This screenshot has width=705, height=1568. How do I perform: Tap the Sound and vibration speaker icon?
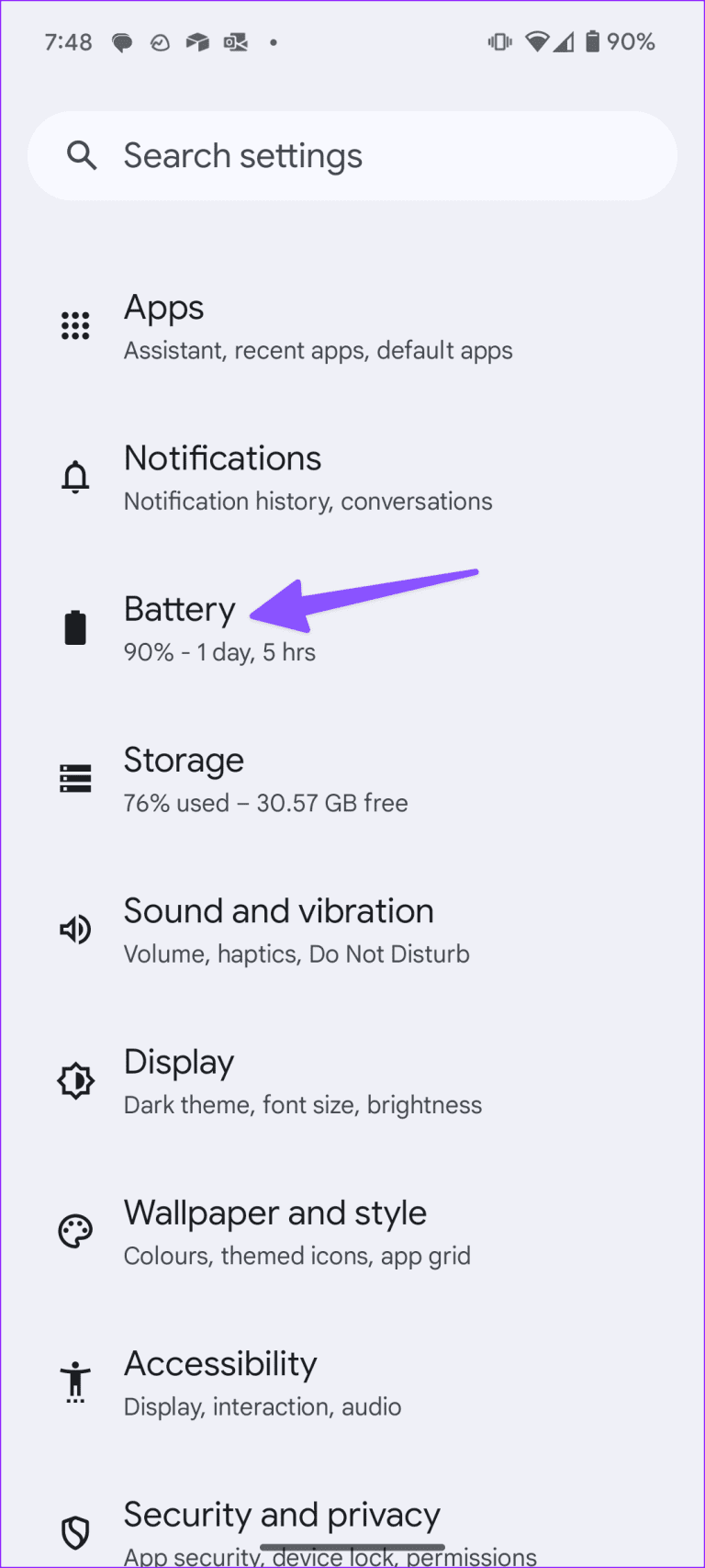click(x=75, y=929)
